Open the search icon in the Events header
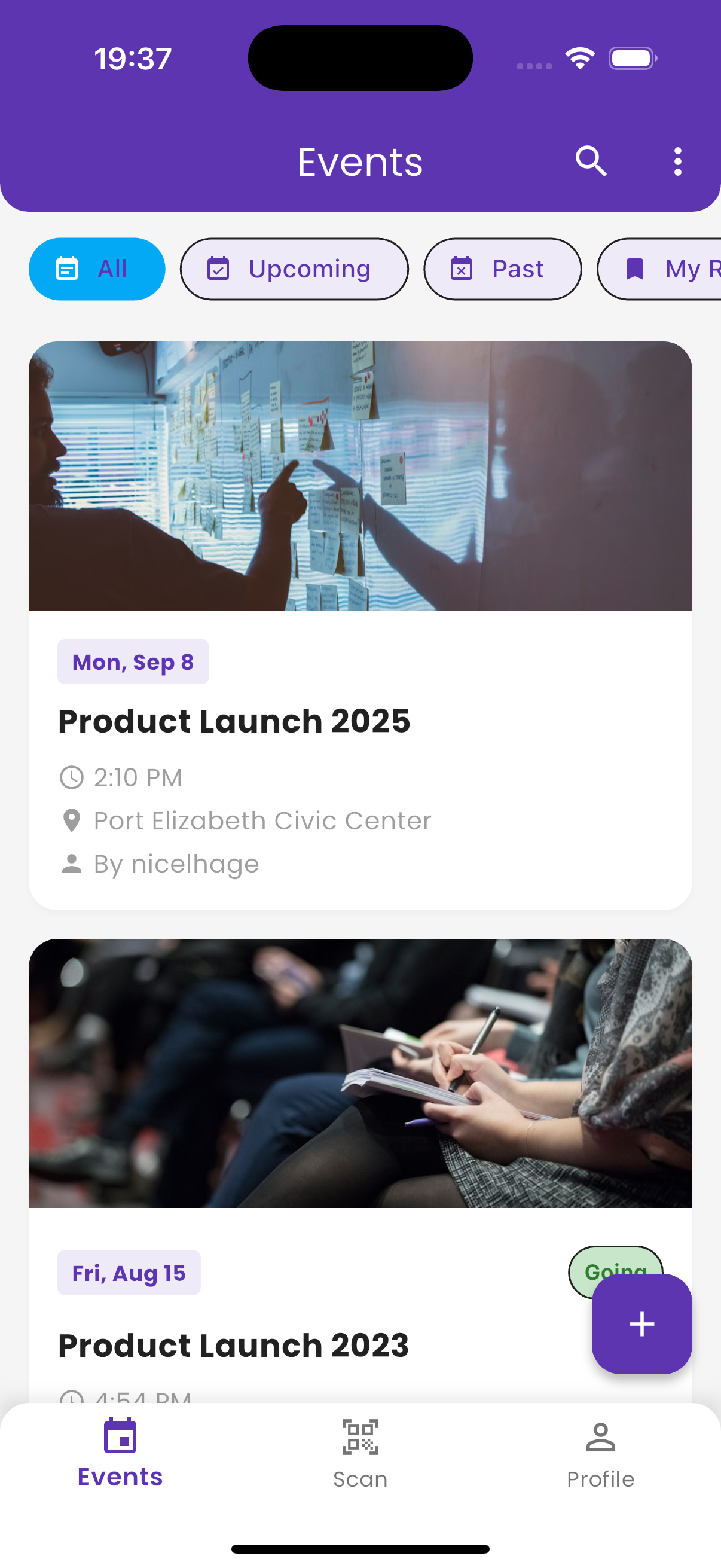 (591, 161)
